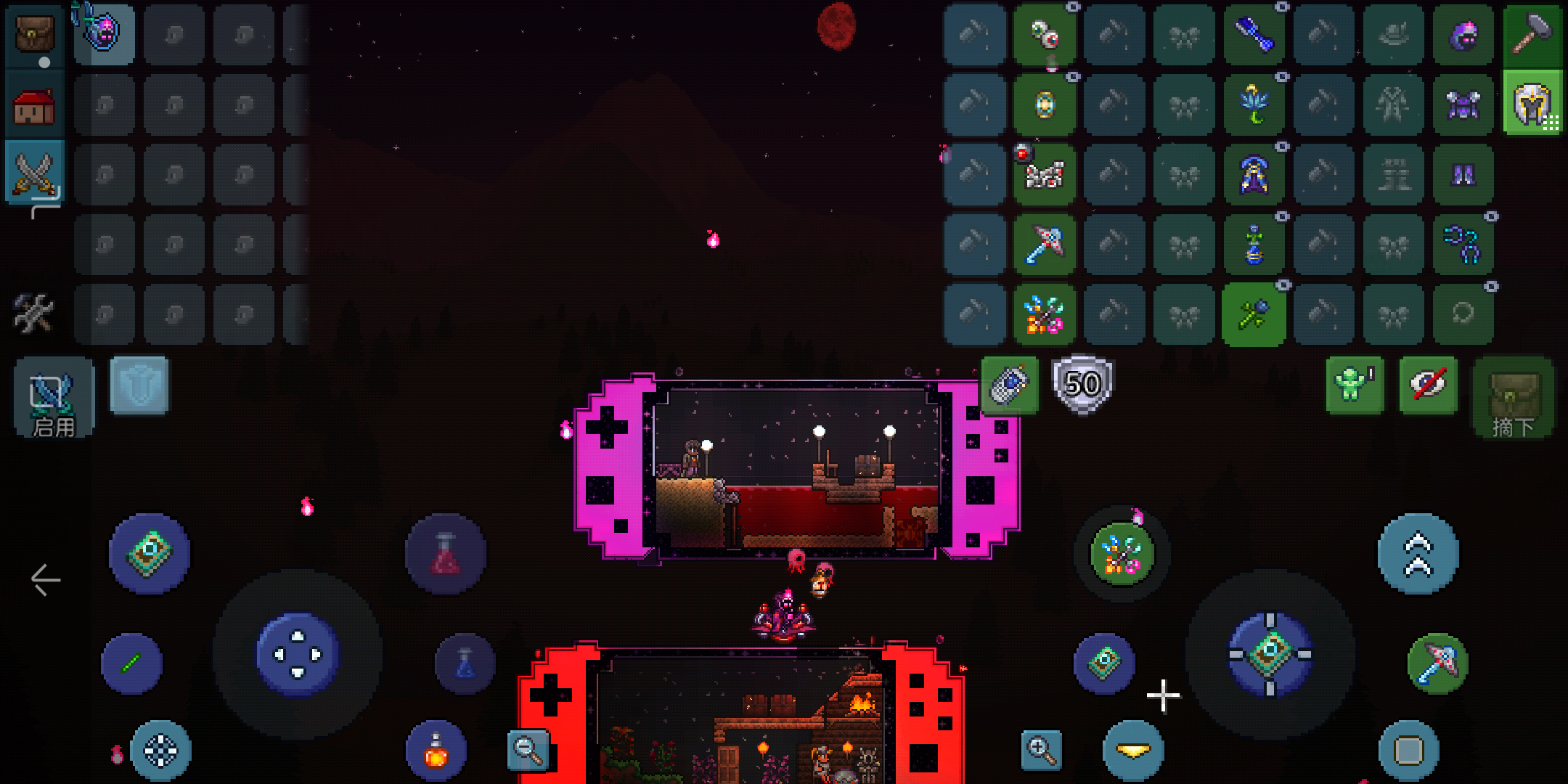Tap the 启用 loadout button

(54, 398)
